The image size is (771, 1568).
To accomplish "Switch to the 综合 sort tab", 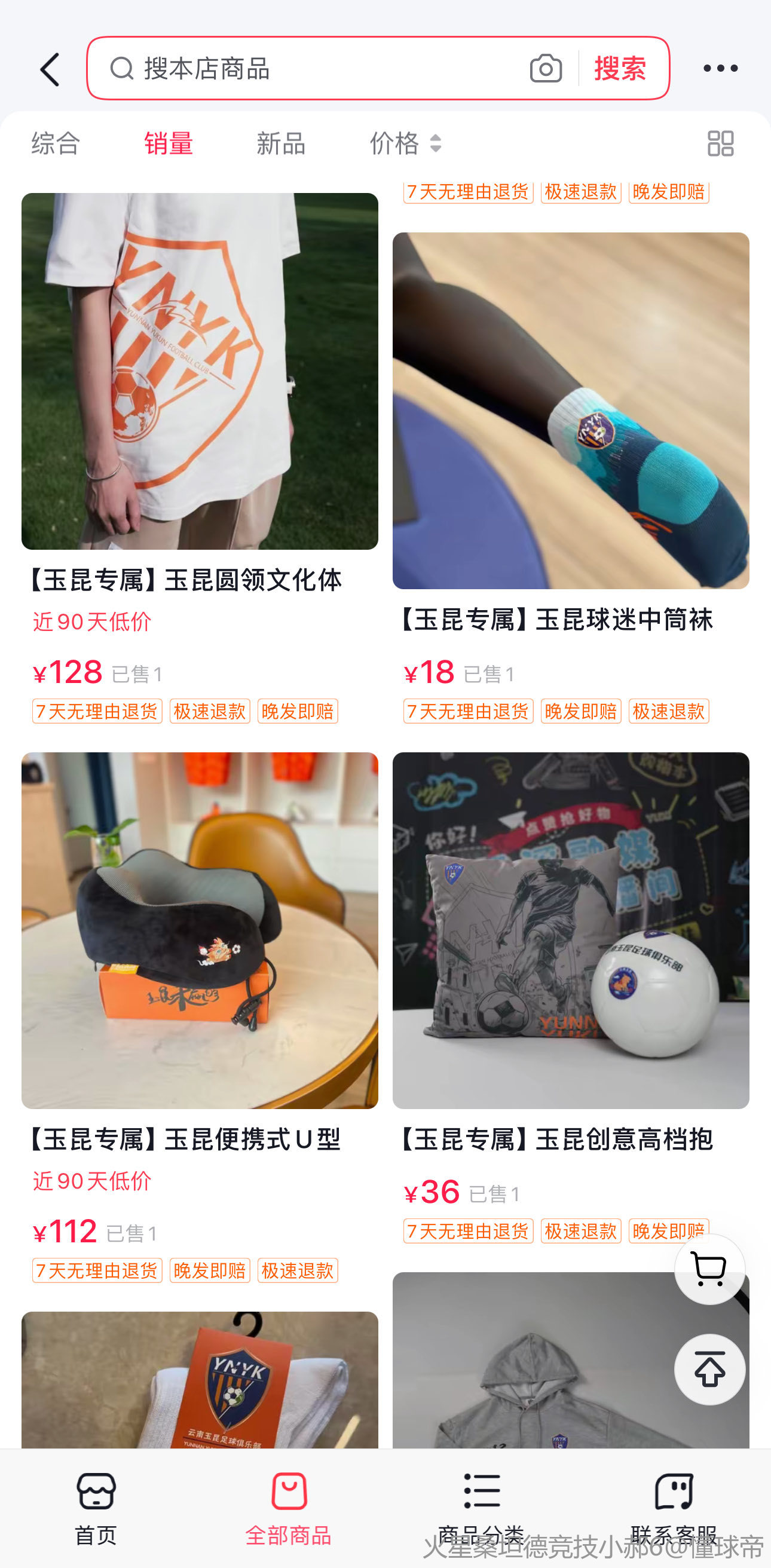I will pyautogui.click(x=56, y=144).
